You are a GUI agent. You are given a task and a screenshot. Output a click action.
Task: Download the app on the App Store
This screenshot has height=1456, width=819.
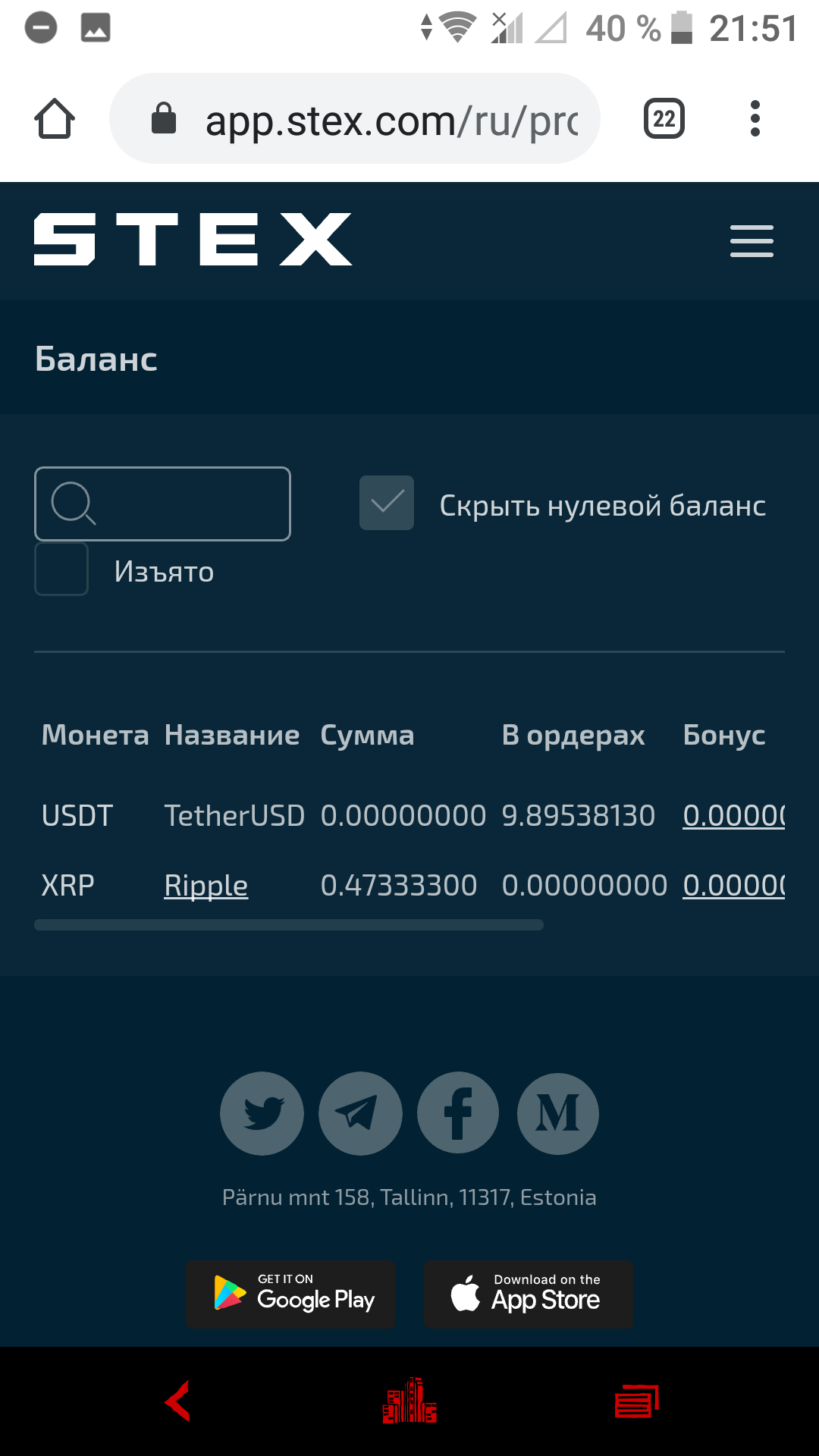(x=529, y=1294)
